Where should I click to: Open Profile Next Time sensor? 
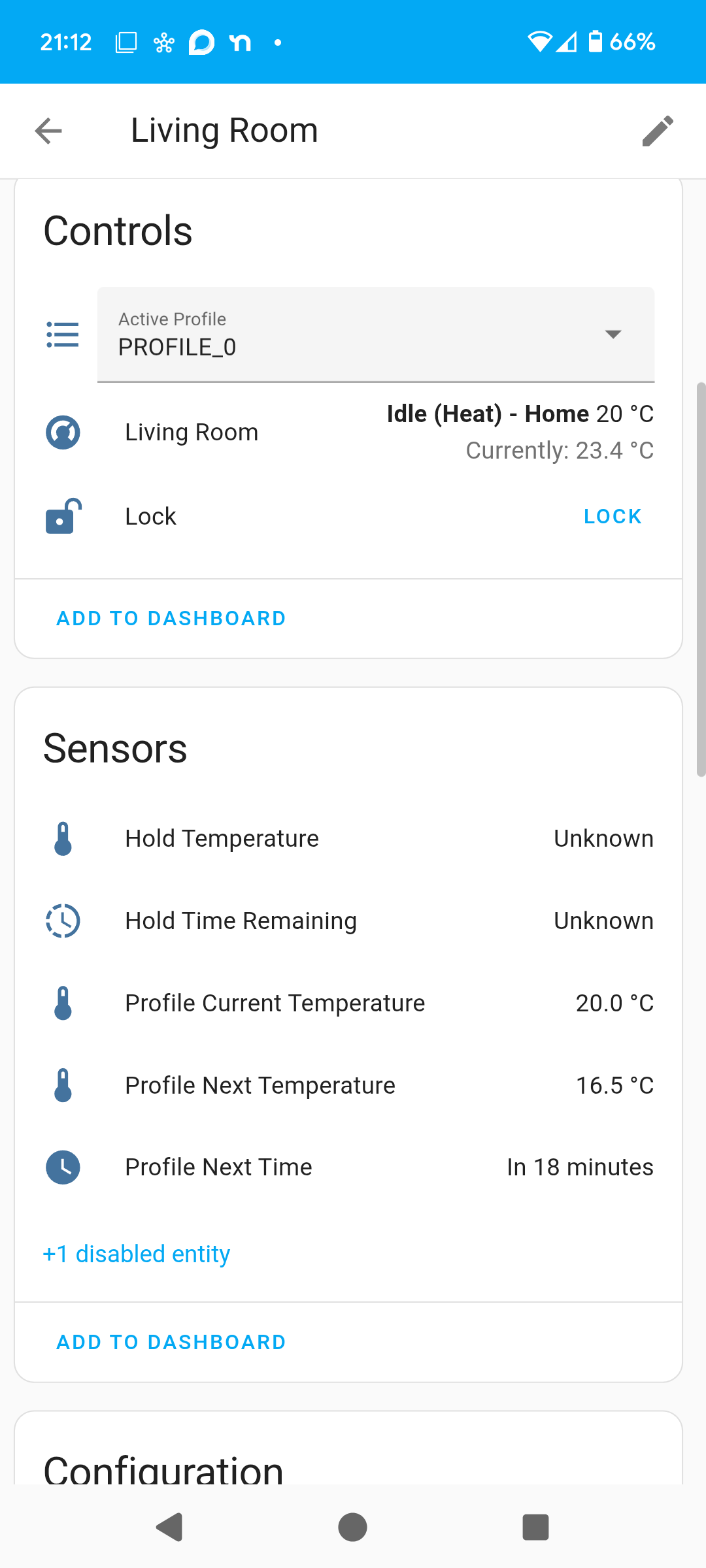click(348, 1168)
